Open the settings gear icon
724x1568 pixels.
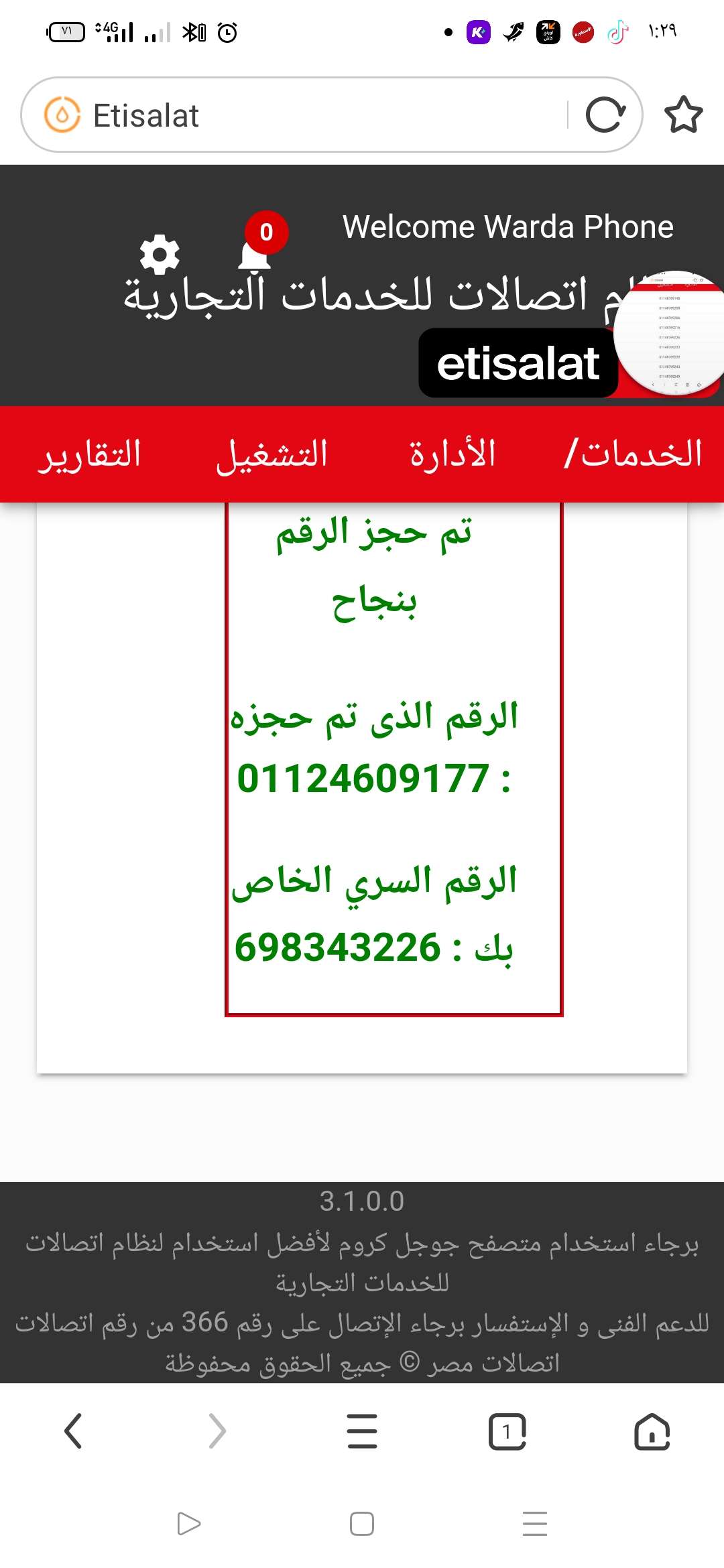[160, 254]
